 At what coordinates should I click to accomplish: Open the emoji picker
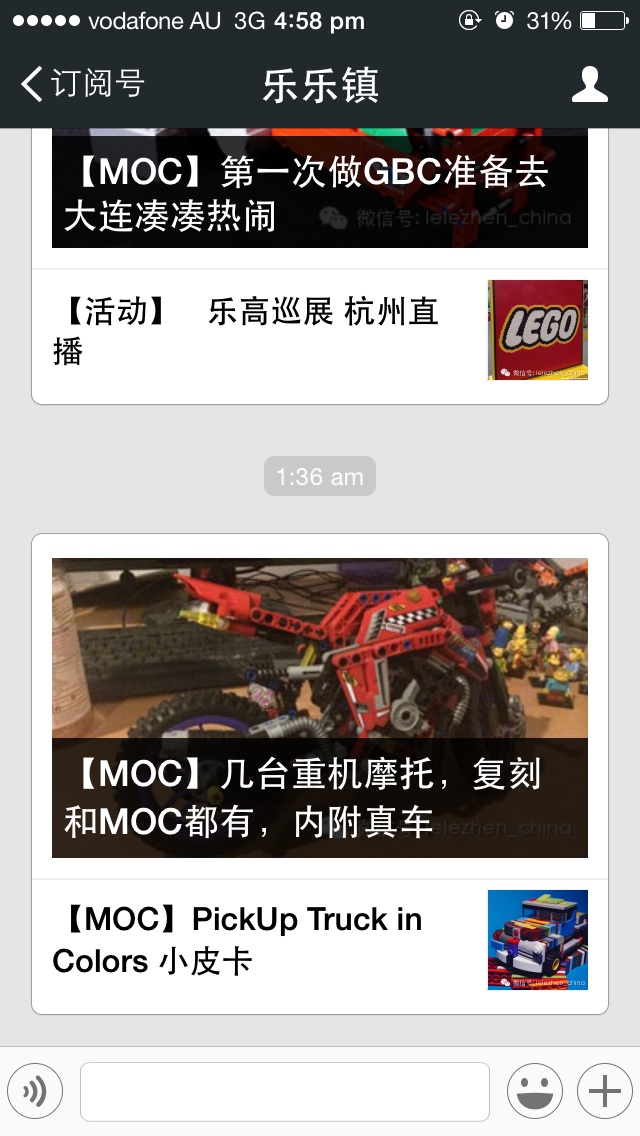tap(535, 1091)
